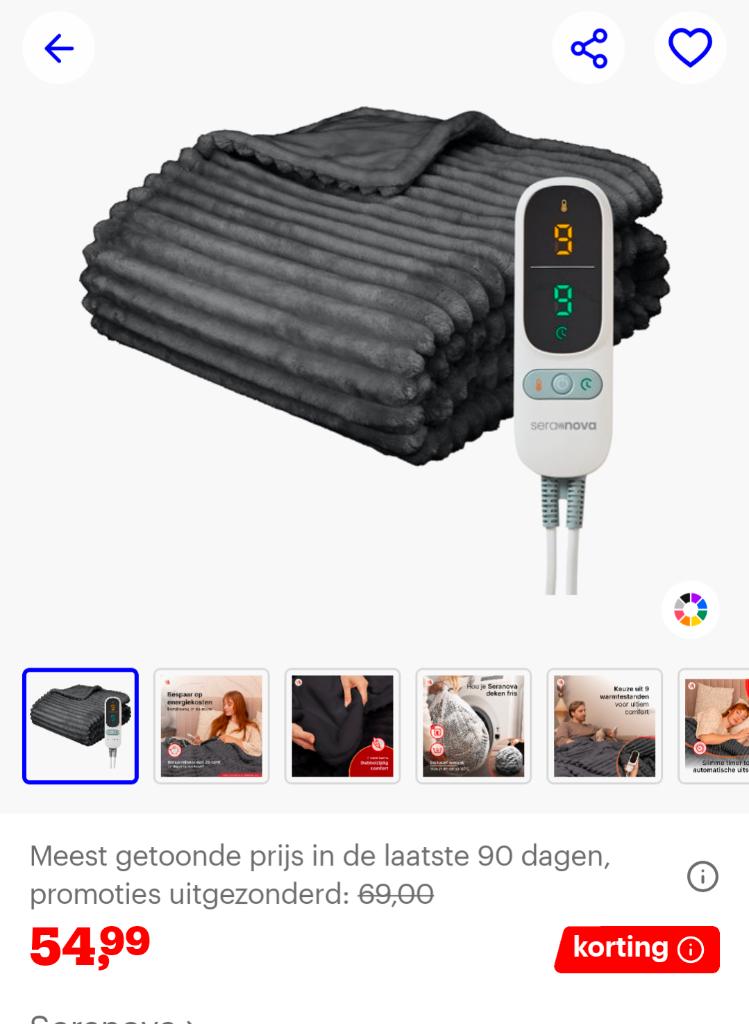The height and width of the screenshot is (1024, 749).
Task: Select the highlighted first product thumbnail
Action: point(80,726)
